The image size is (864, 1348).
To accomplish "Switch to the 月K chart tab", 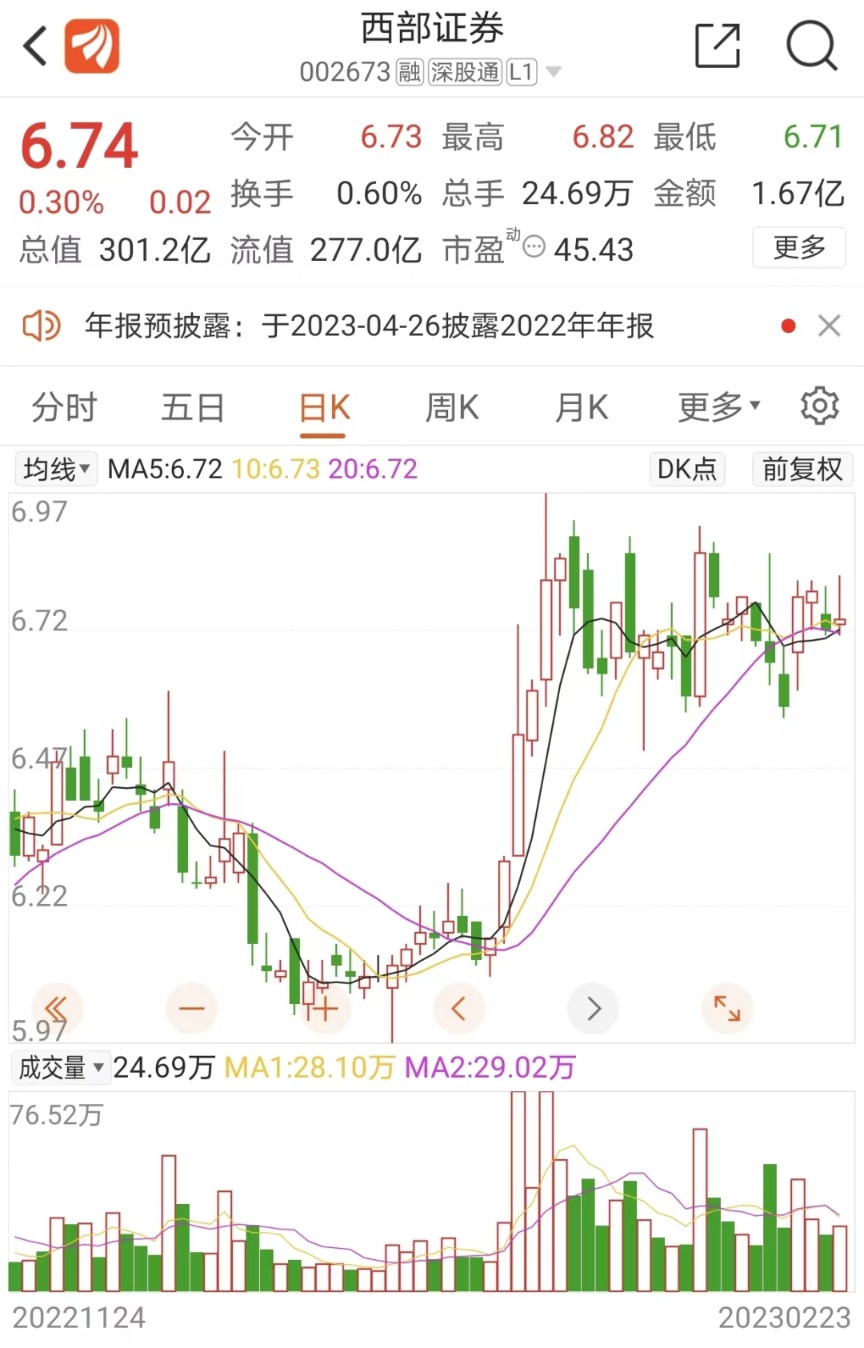I will (582, 407).
